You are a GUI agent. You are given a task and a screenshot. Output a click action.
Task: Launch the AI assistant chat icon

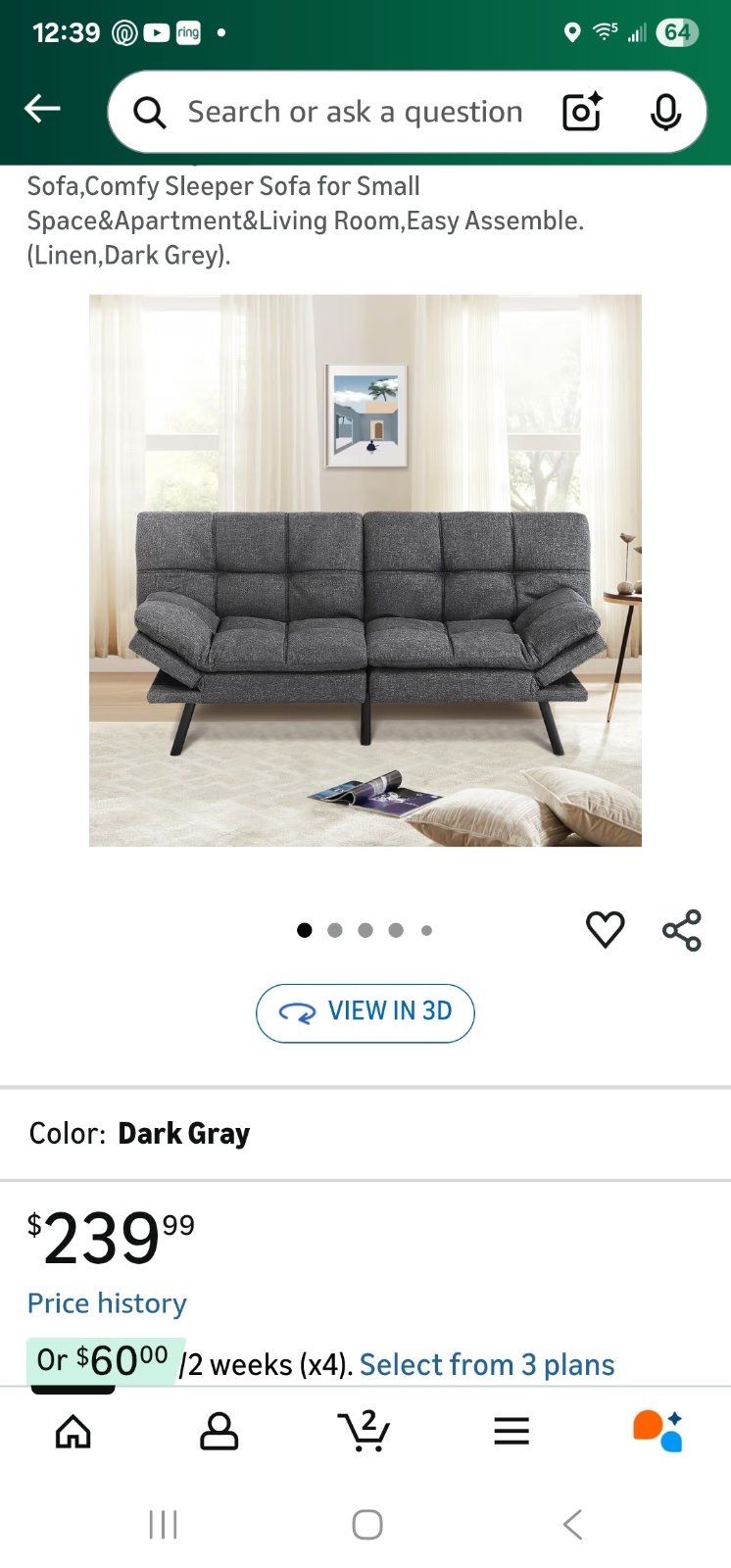658,1432
